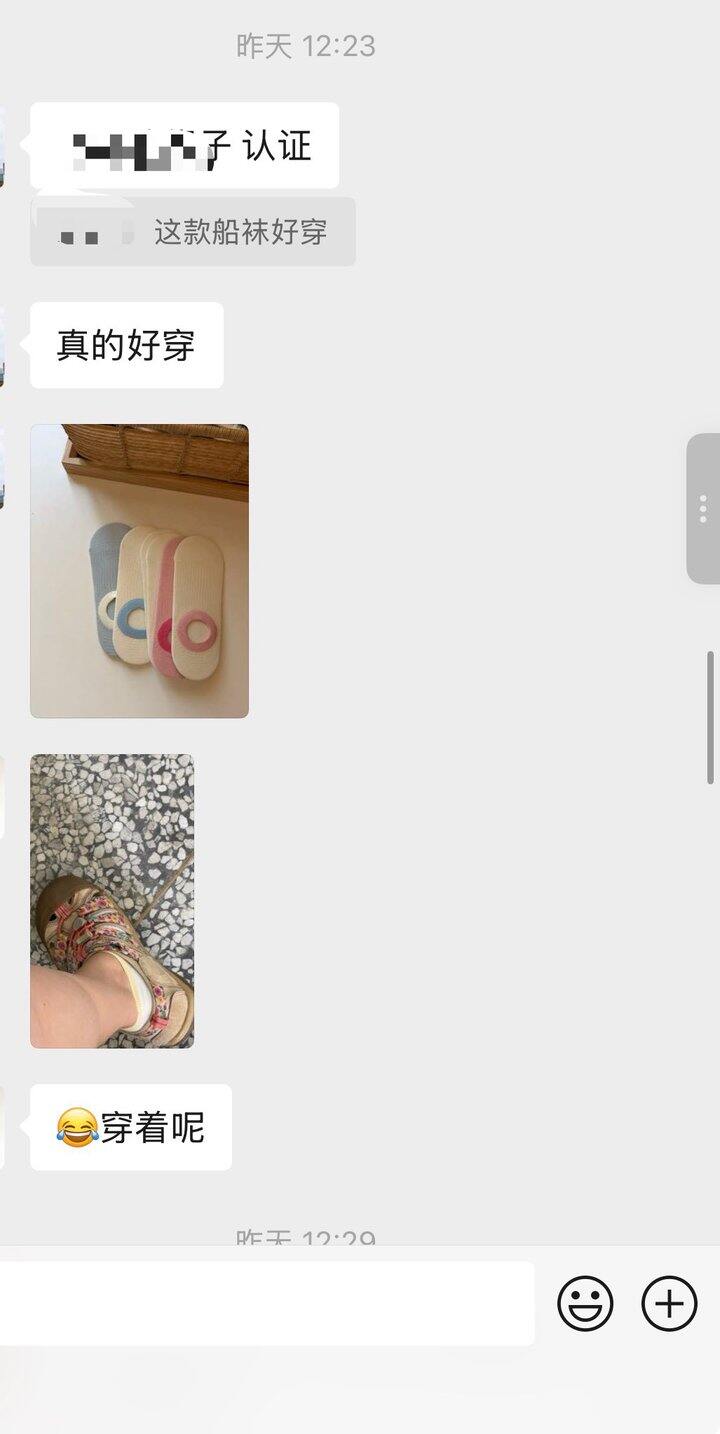Screen dimensions: 720x1434
Task: Open the side handle with three dots
Action: coord(703,508)
